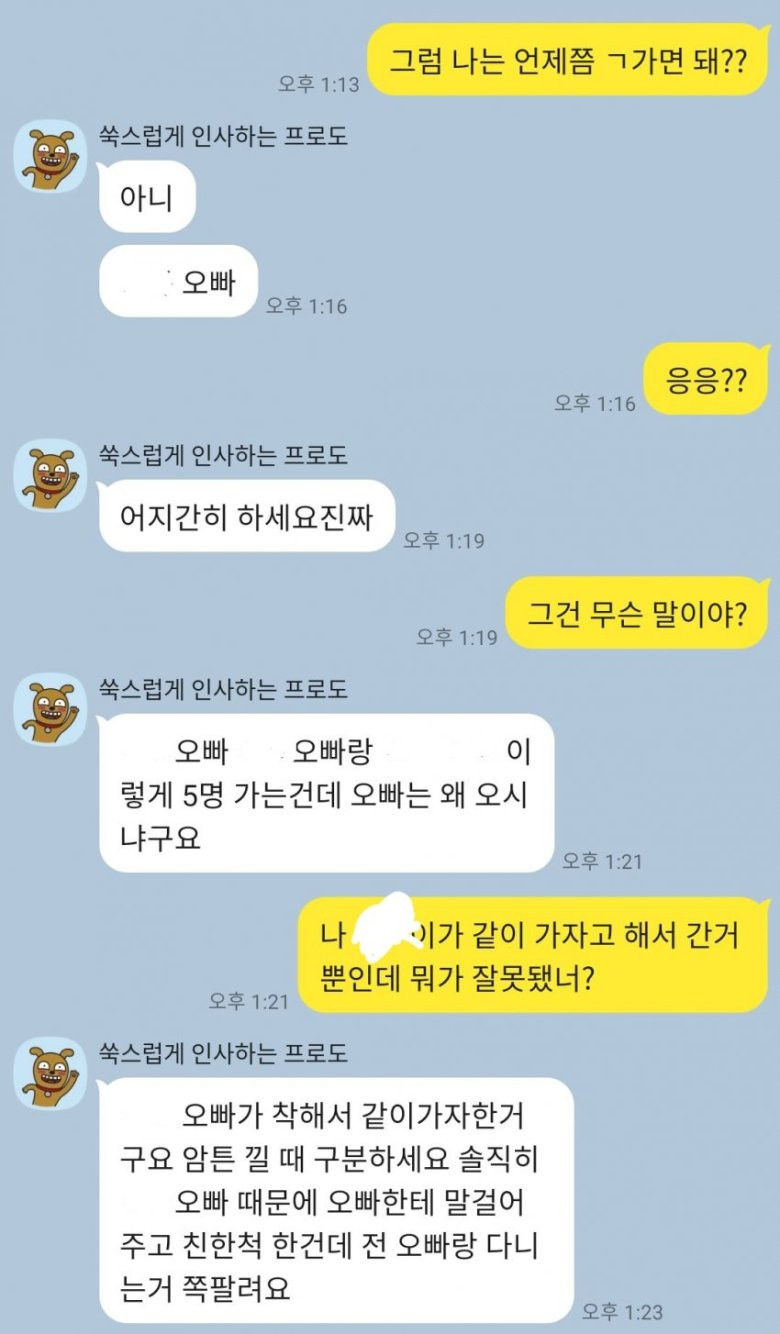Viewport: 780px width, 1334px height.
Task: Open sender's avatar beside "어지간히 하세요진짜"
Action: click(x=50, y=474)
